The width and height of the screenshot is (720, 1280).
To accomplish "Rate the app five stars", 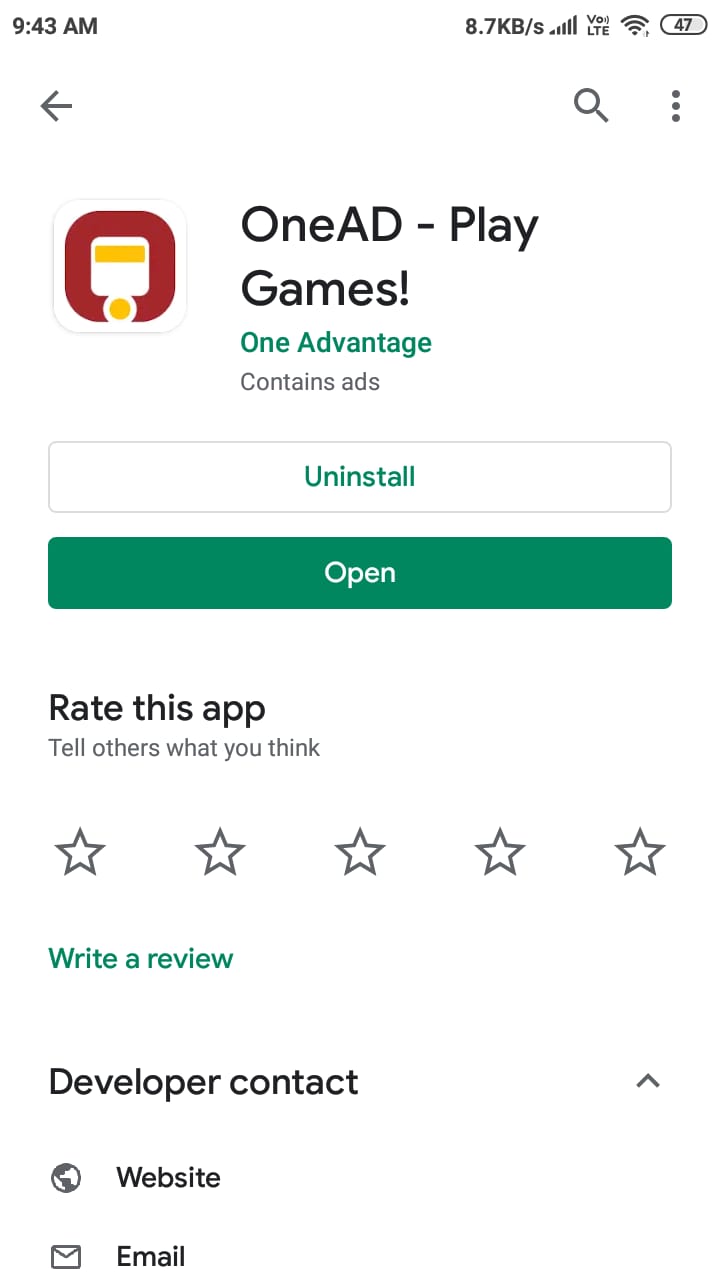I will point(639,854).
